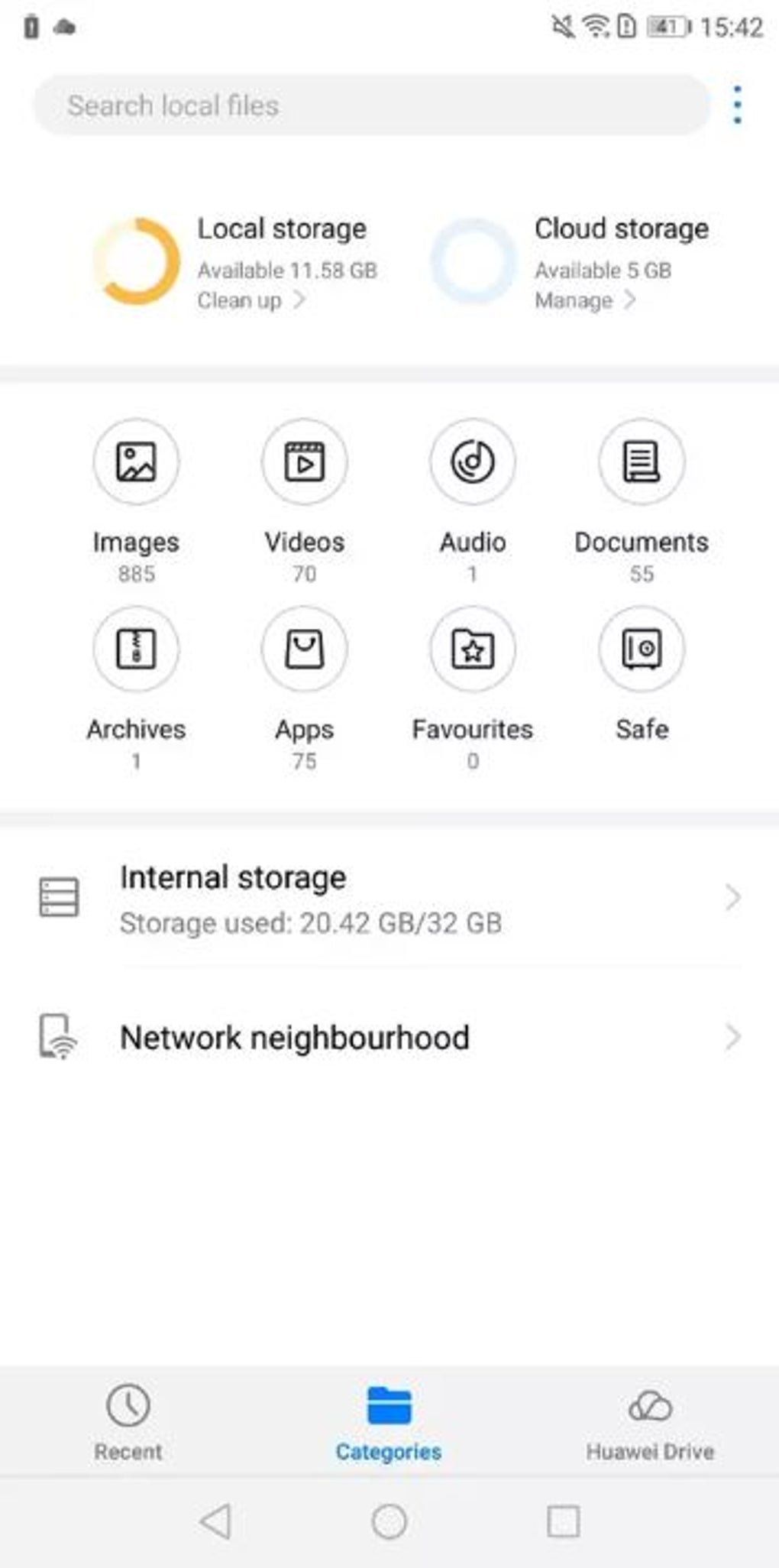The image size is (779, 1568).
Task: Tap the Search local files field
Action: 371,105
